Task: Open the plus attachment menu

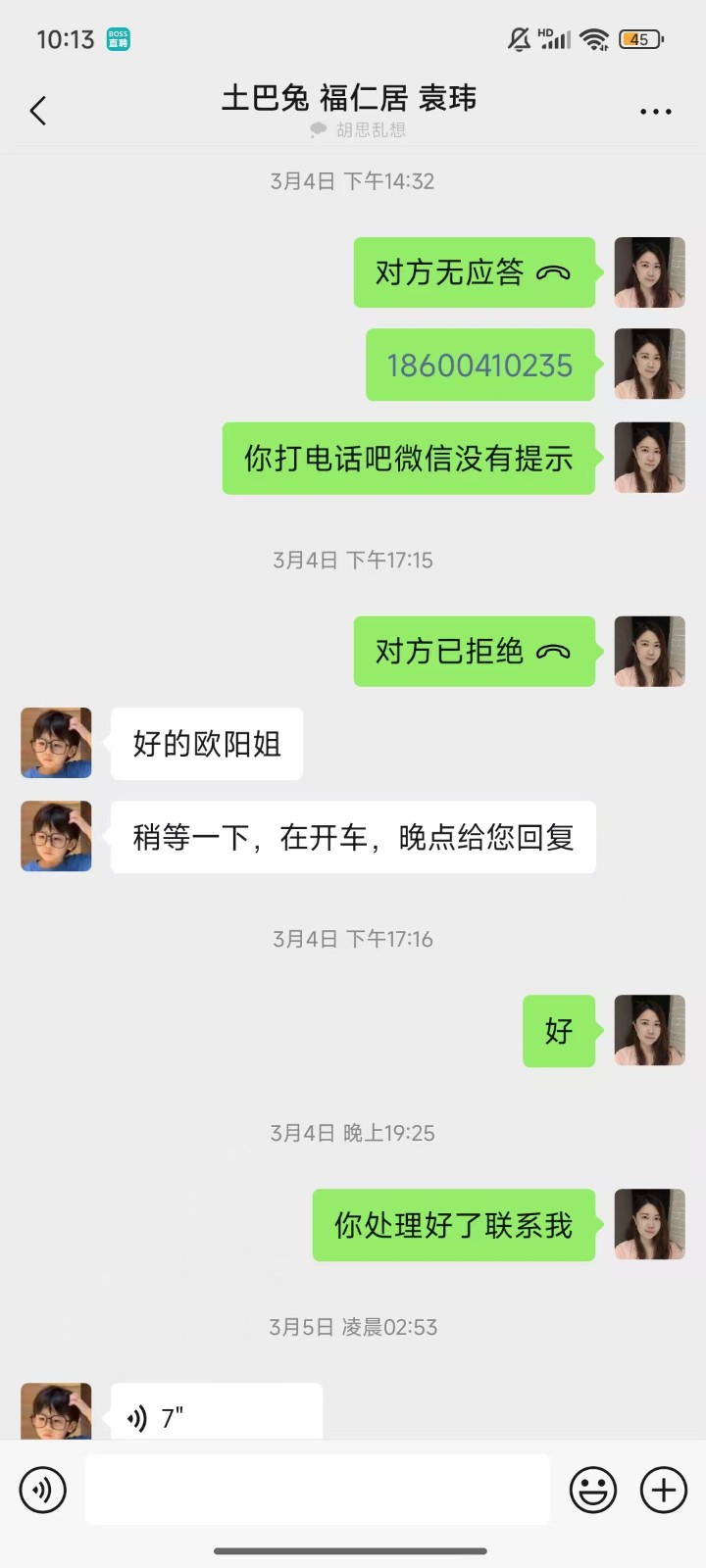Action: (664, 1490)
